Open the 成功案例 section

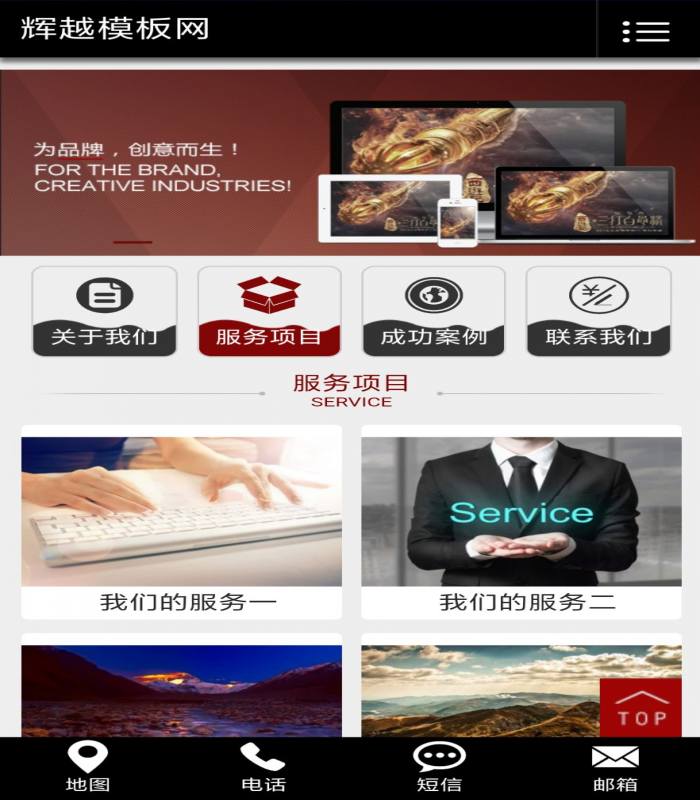coord(434,311)
